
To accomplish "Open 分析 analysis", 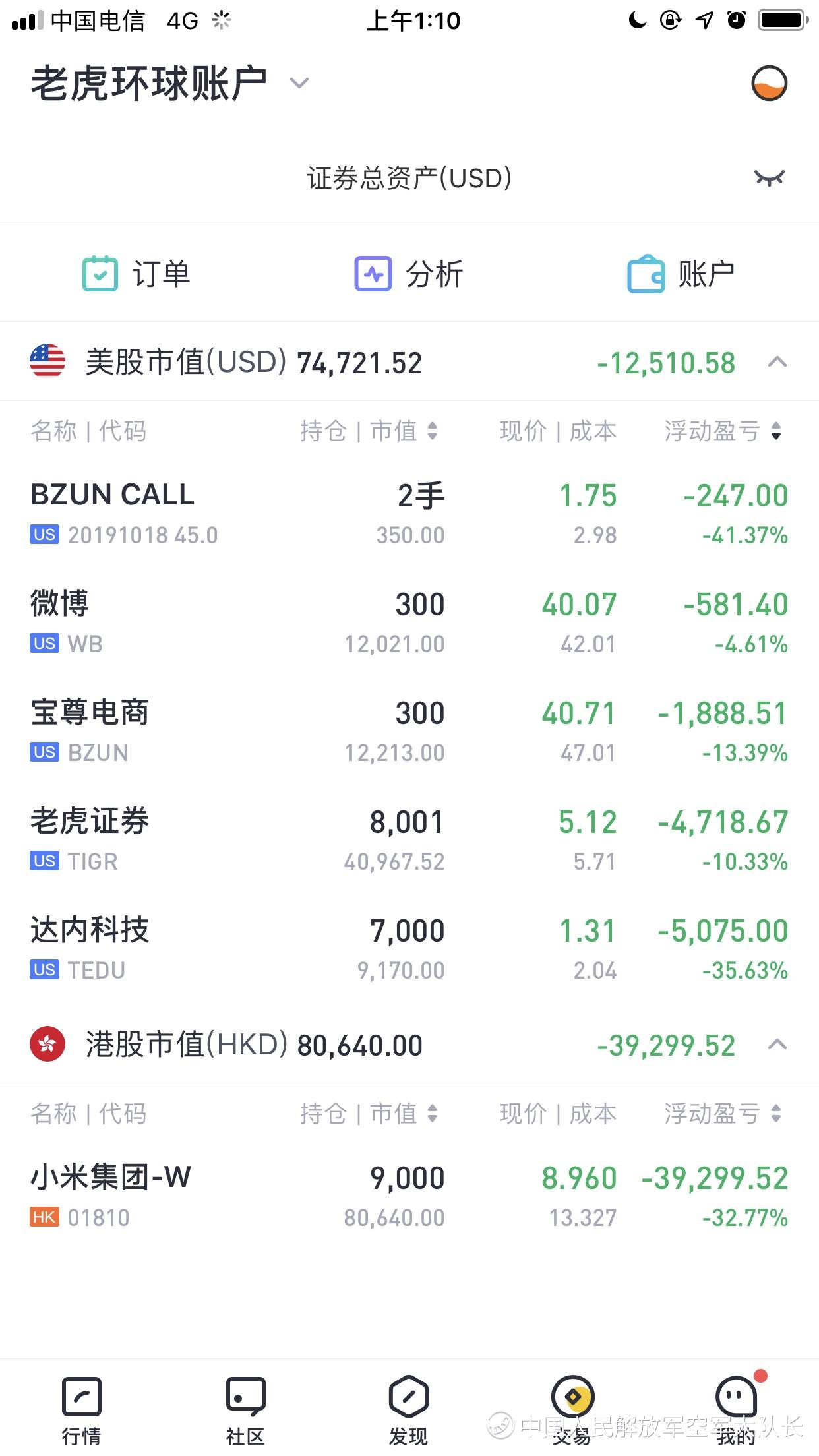I will (x=409, y=274).
